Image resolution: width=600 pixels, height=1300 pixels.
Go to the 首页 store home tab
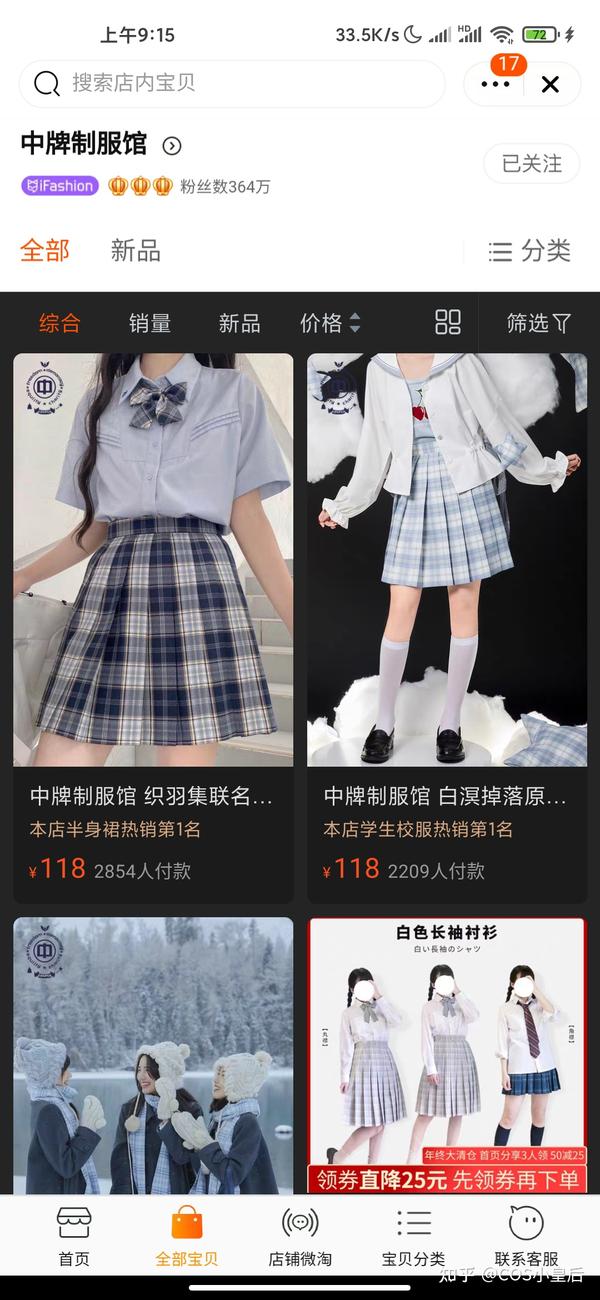click(73, 1236)
